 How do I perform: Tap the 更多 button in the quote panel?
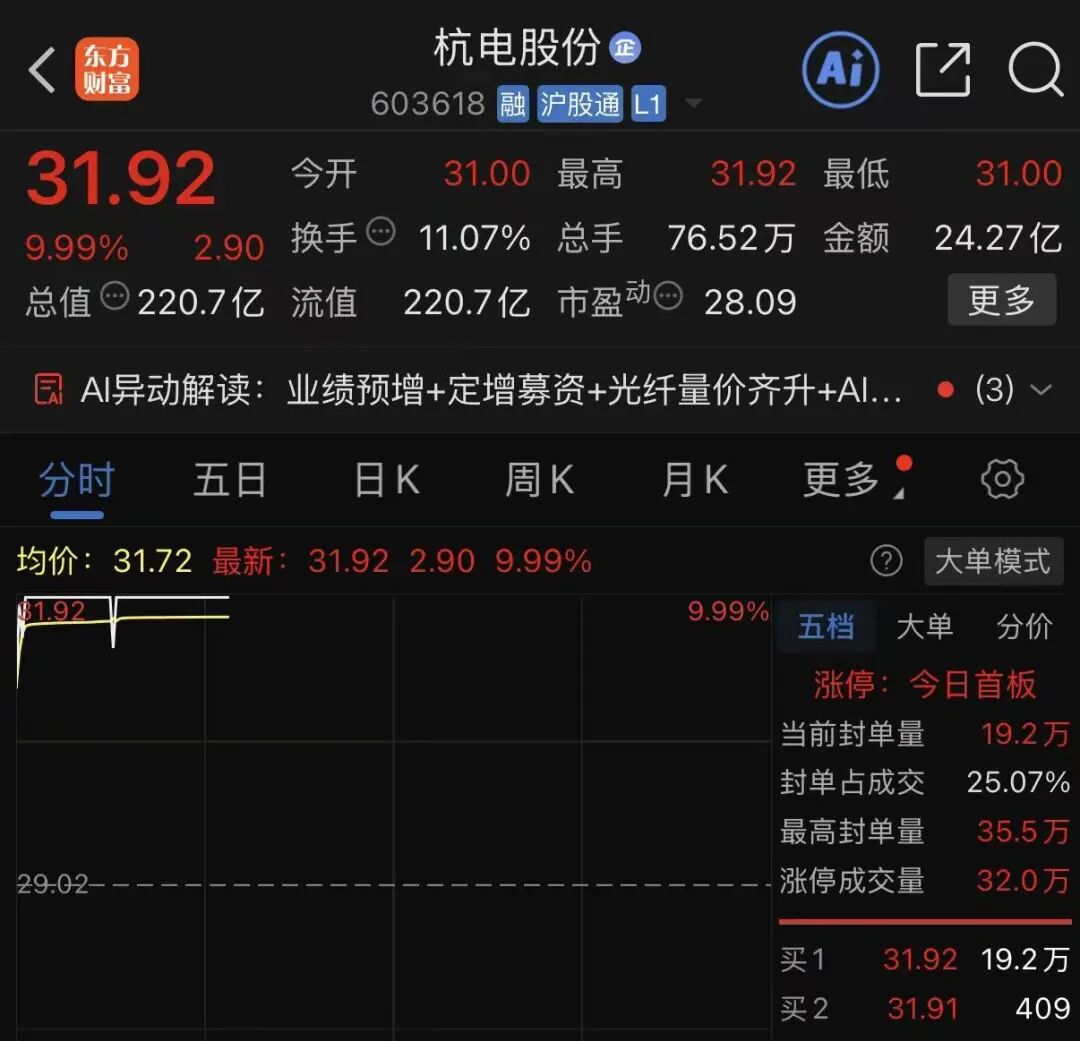pyautogui.click(x=1001, y=300)
